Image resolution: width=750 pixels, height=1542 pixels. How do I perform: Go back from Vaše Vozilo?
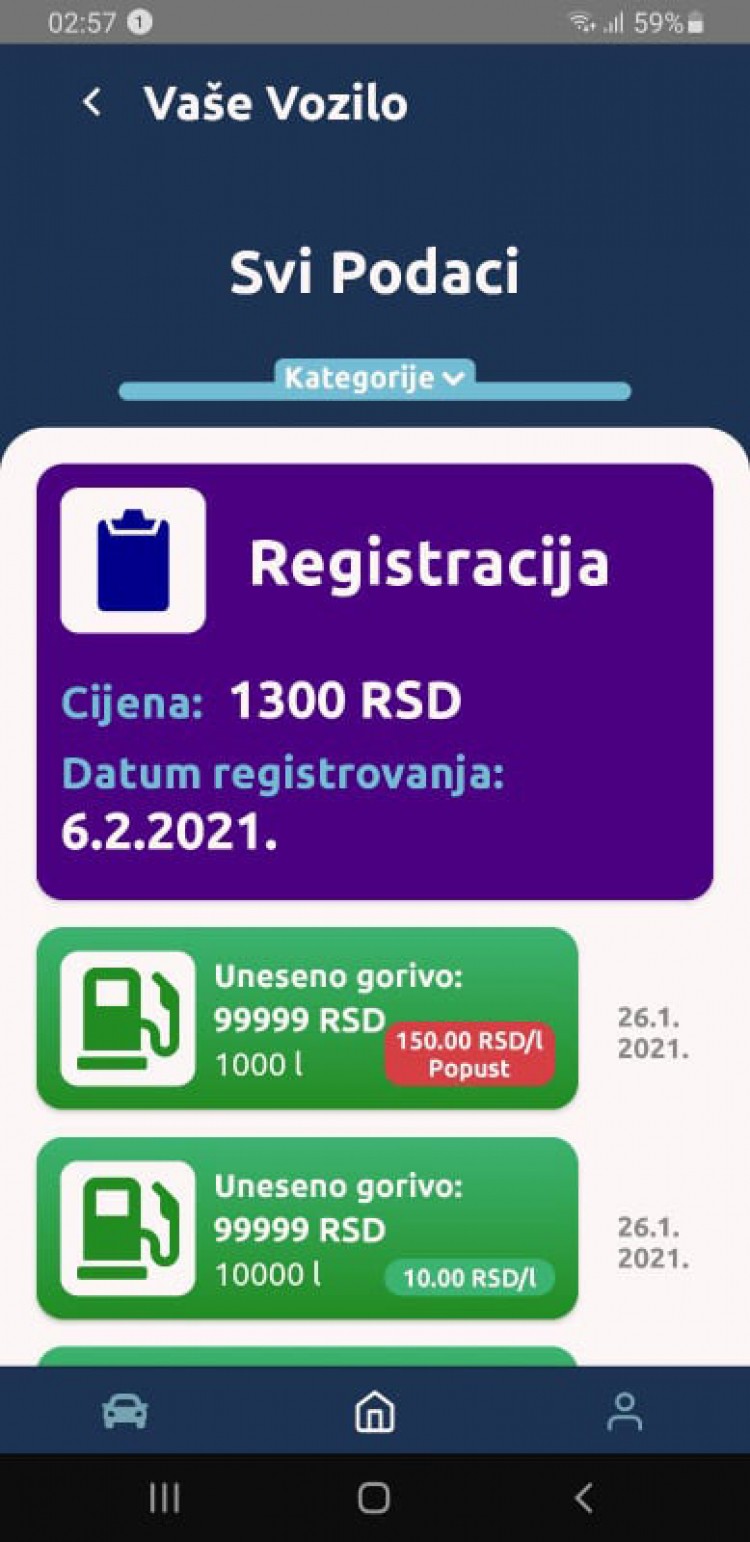pos(92,103)
